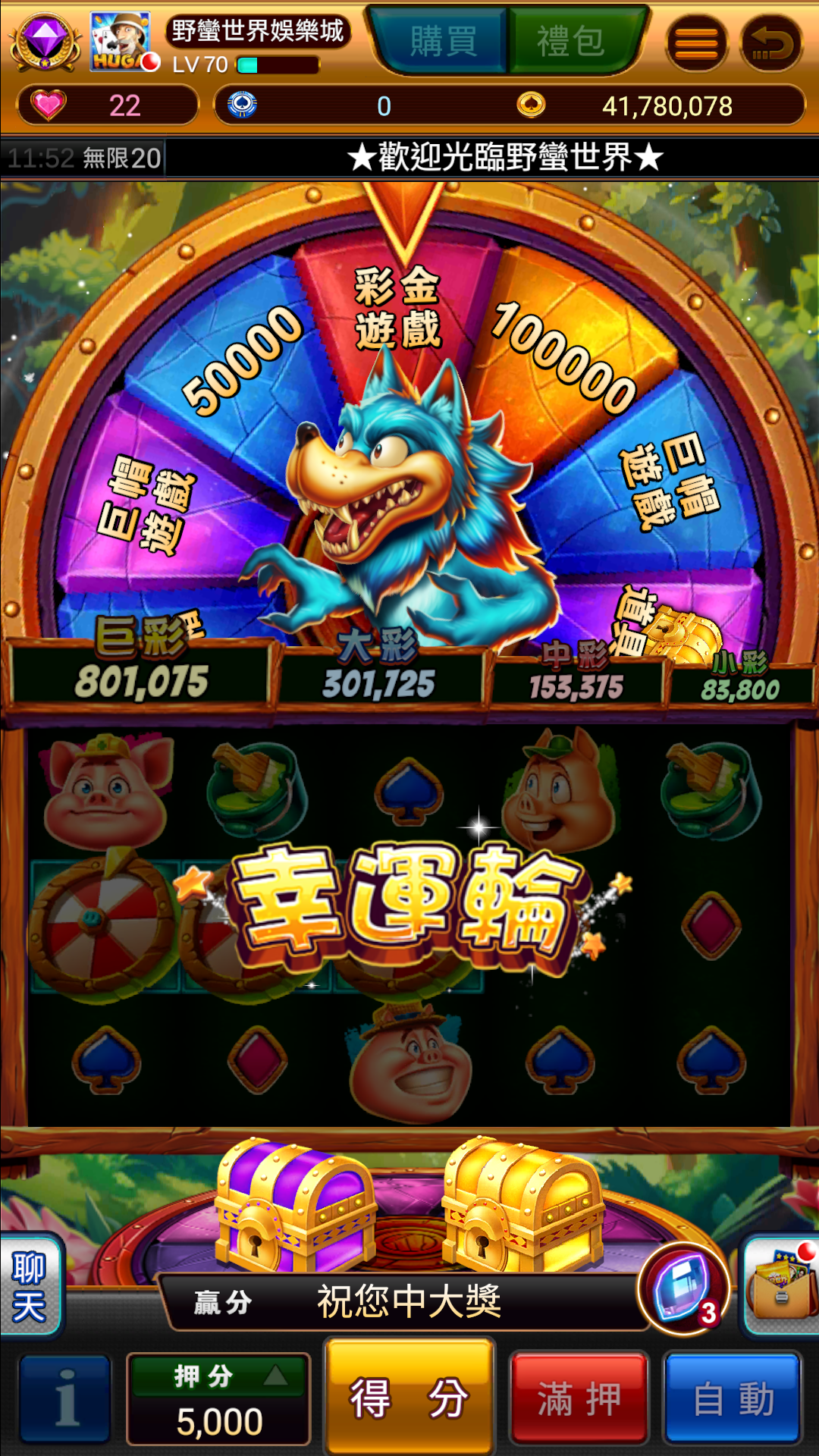Viewport: 819px width, 1456px height.
Task: Tap the 購買 purchase button
Action: coord(443,41)
